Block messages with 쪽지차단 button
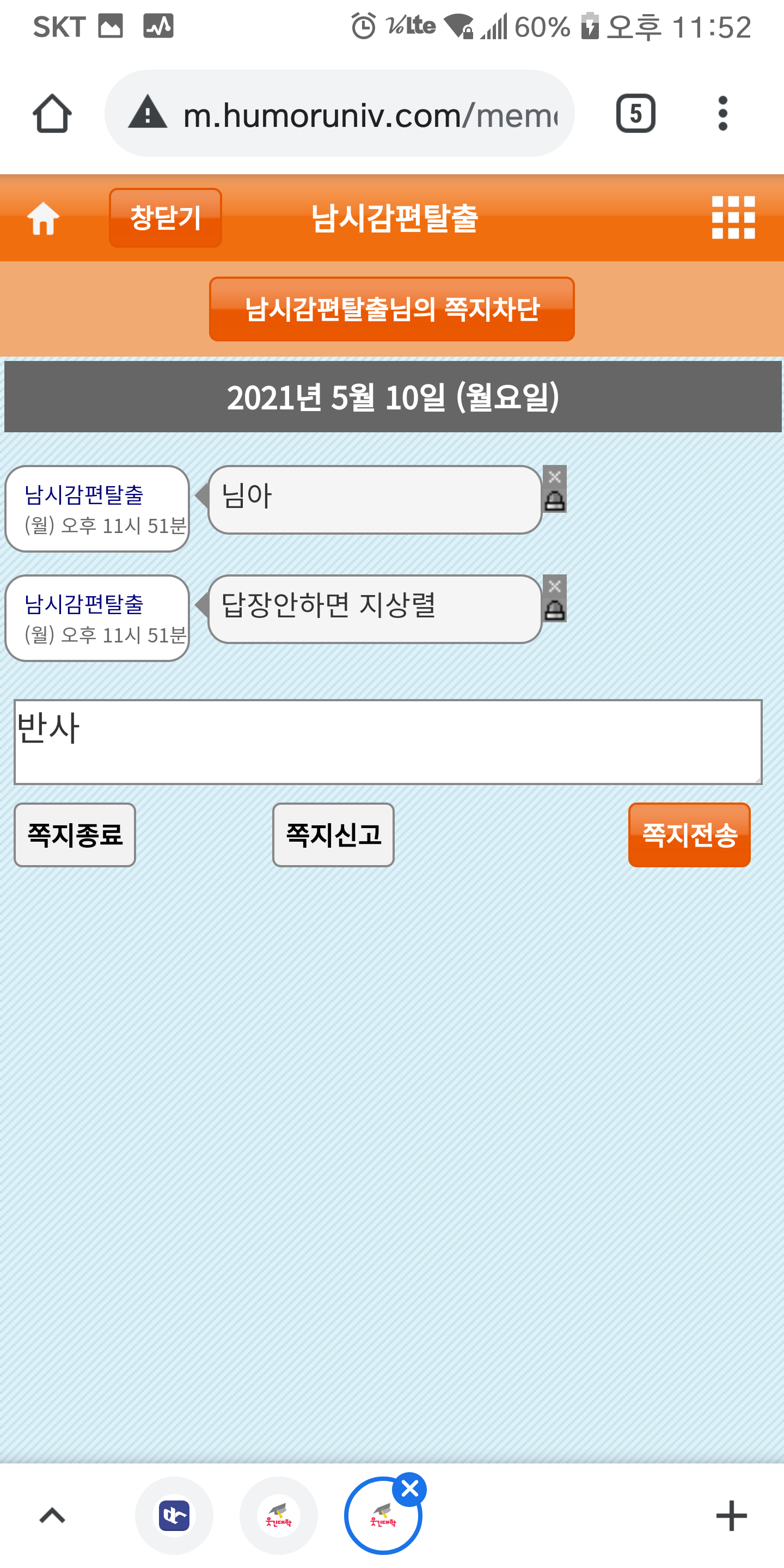The image size is (784, 1568). coord(391,309)
